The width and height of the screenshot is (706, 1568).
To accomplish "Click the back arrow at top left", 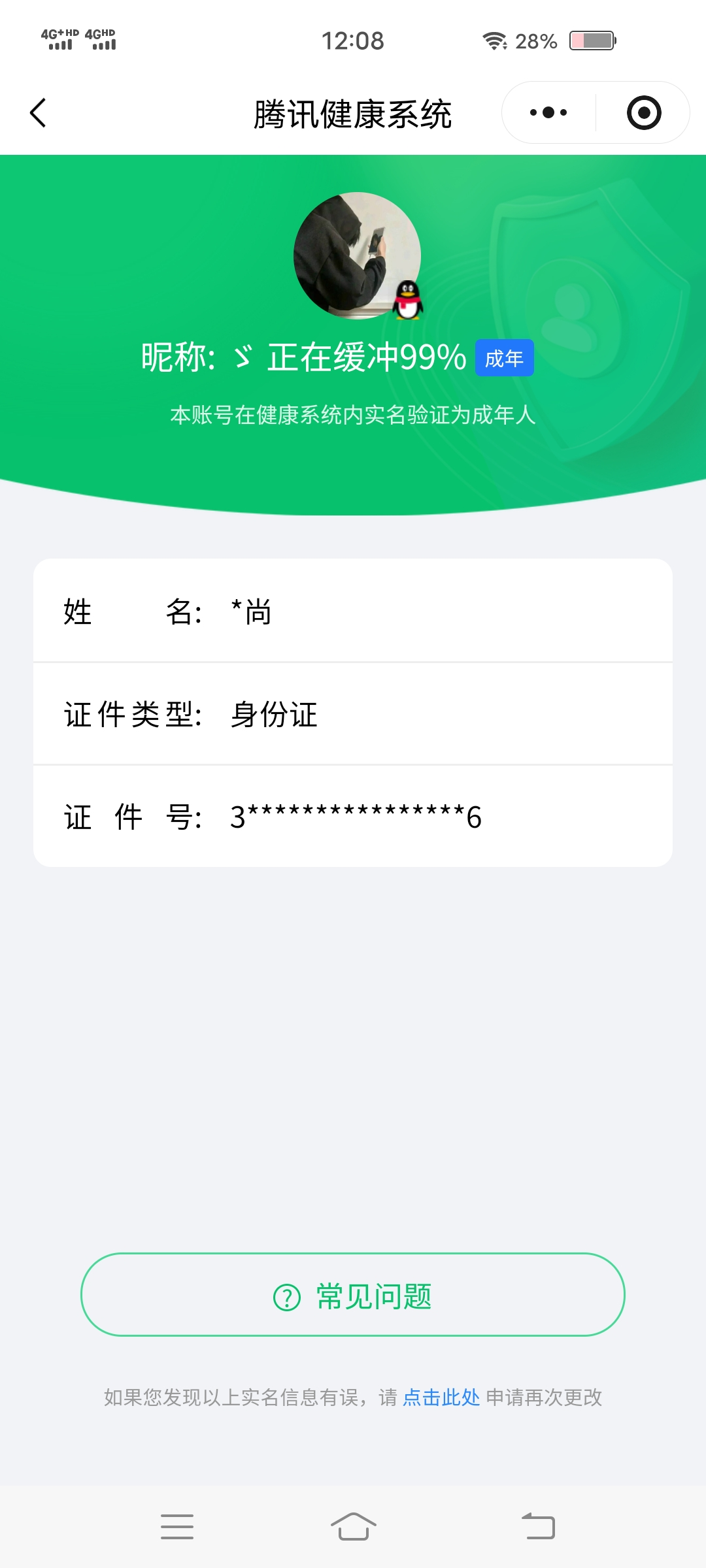I will tap(37, 112).
